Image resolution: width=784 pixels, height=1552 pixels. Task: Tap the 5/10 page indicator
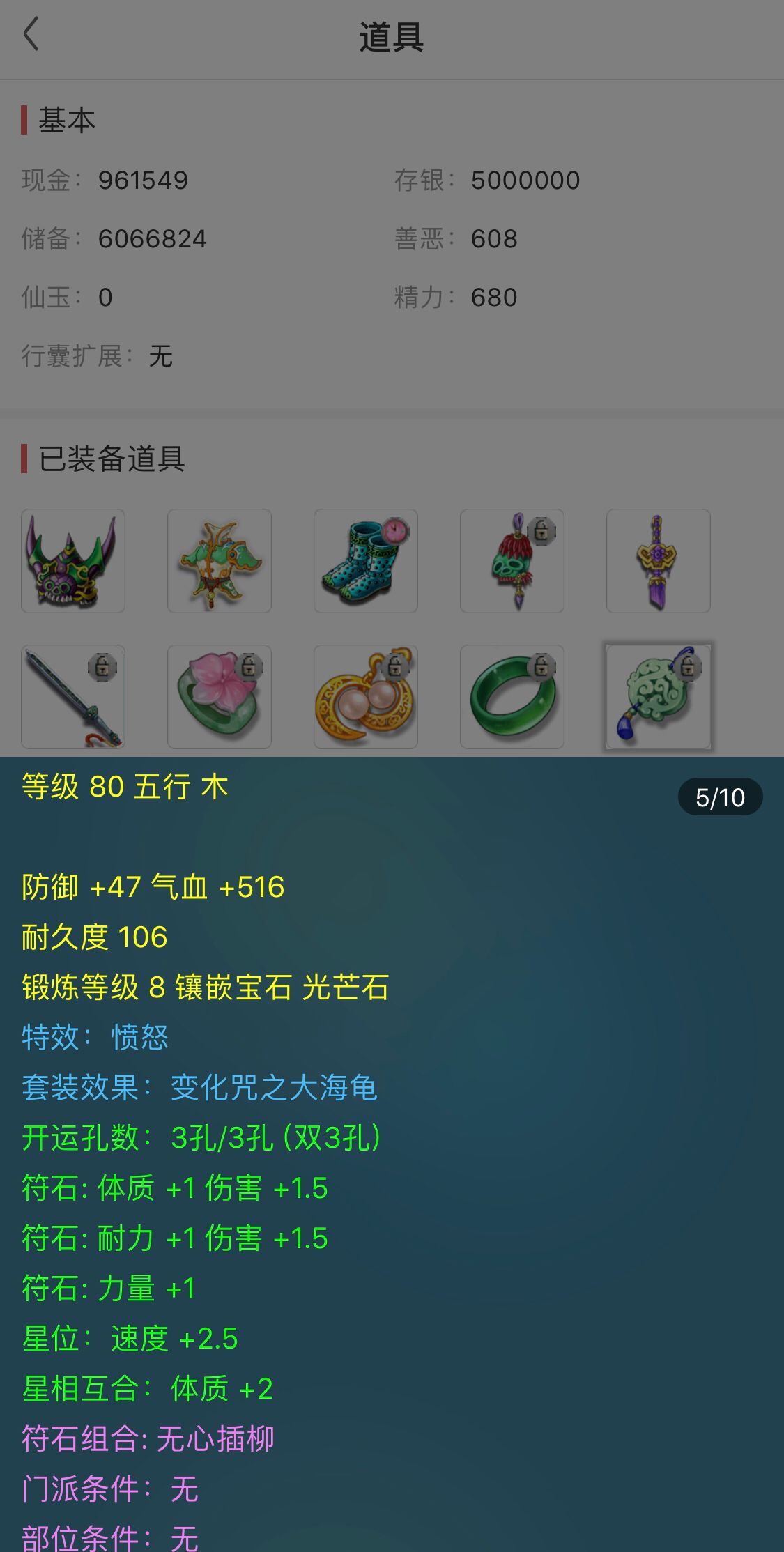pyautogui.click(x=721, y=797)
